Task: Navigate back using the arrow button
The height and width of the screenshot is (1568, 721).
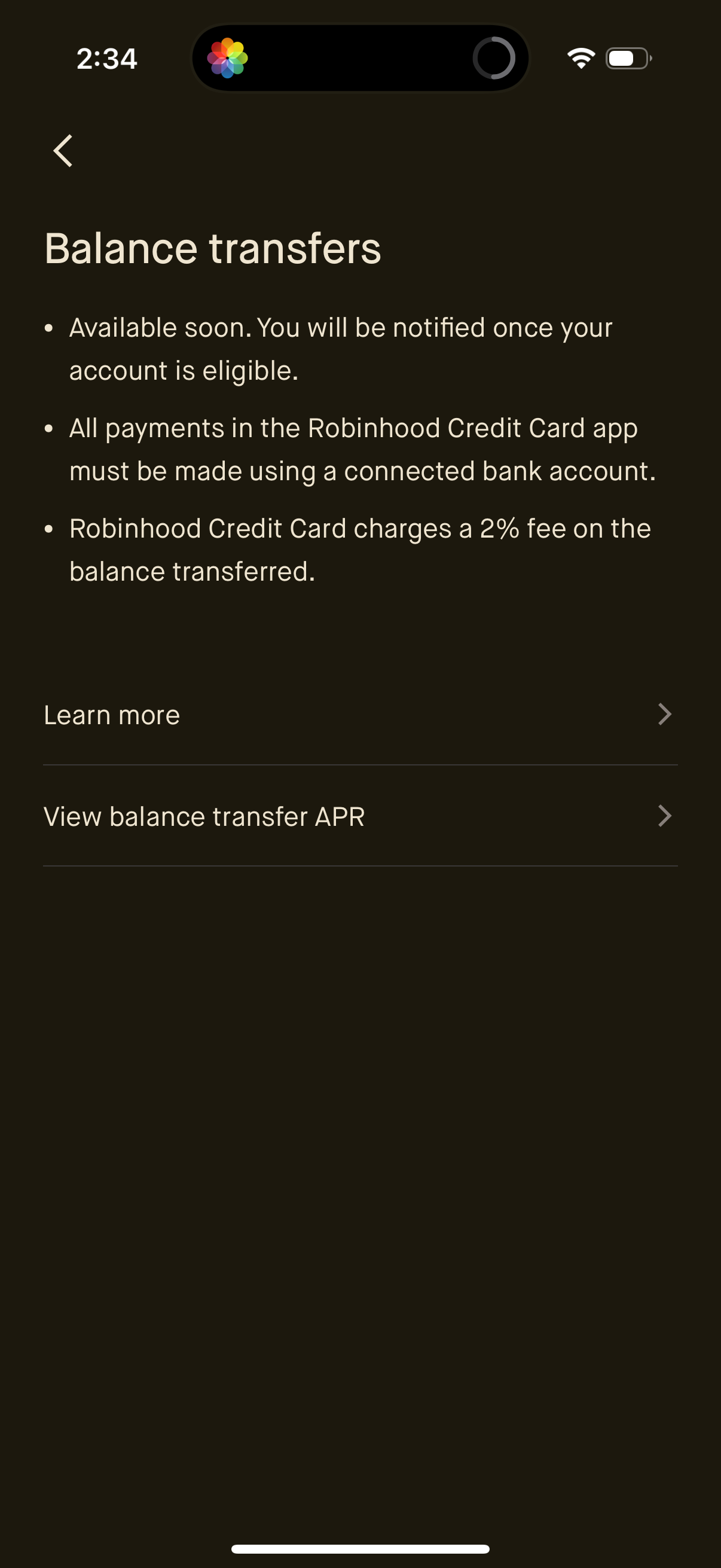Action: 65,152
